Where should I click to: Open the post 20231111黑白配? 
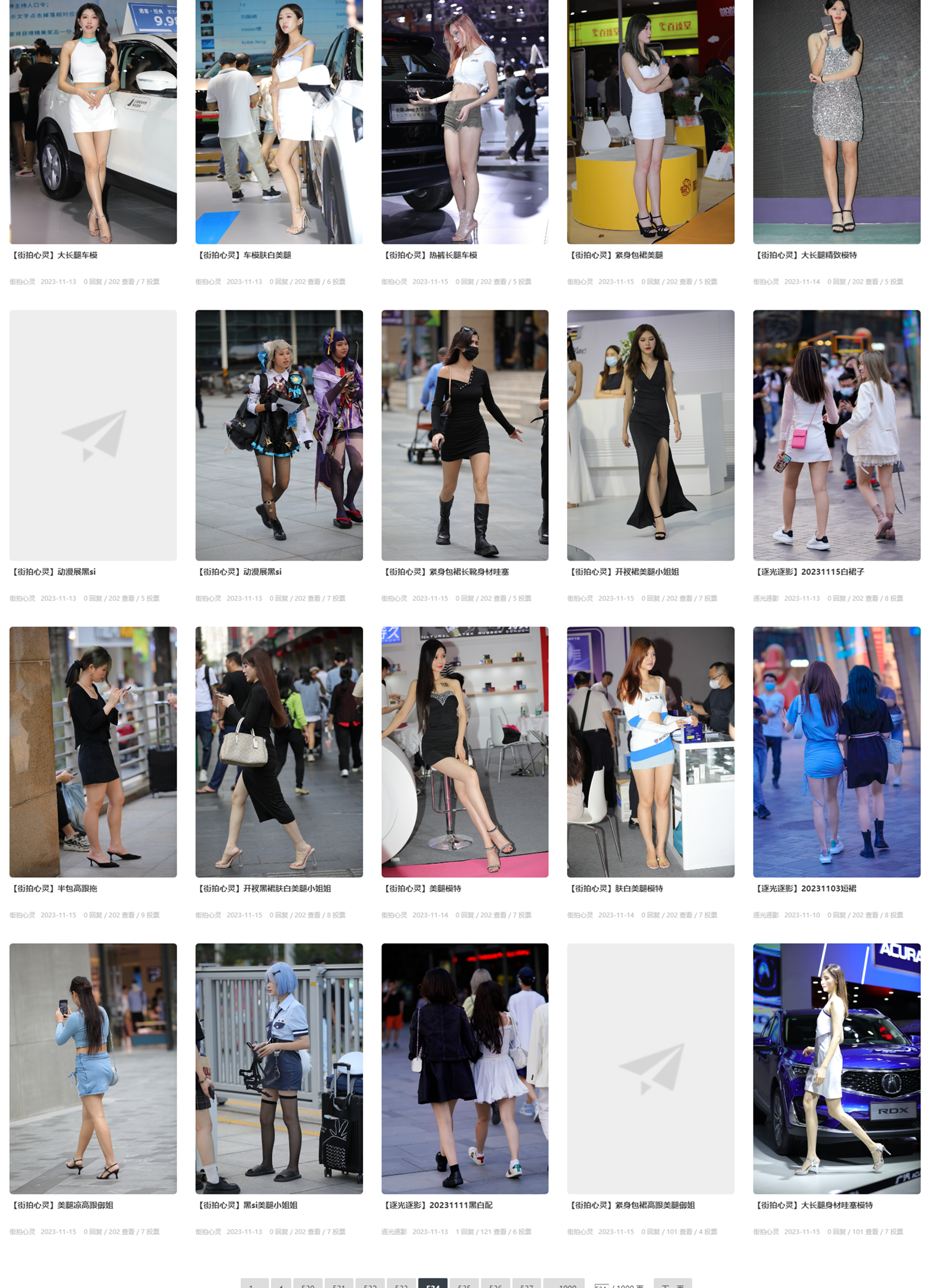tap(438, 1205)
